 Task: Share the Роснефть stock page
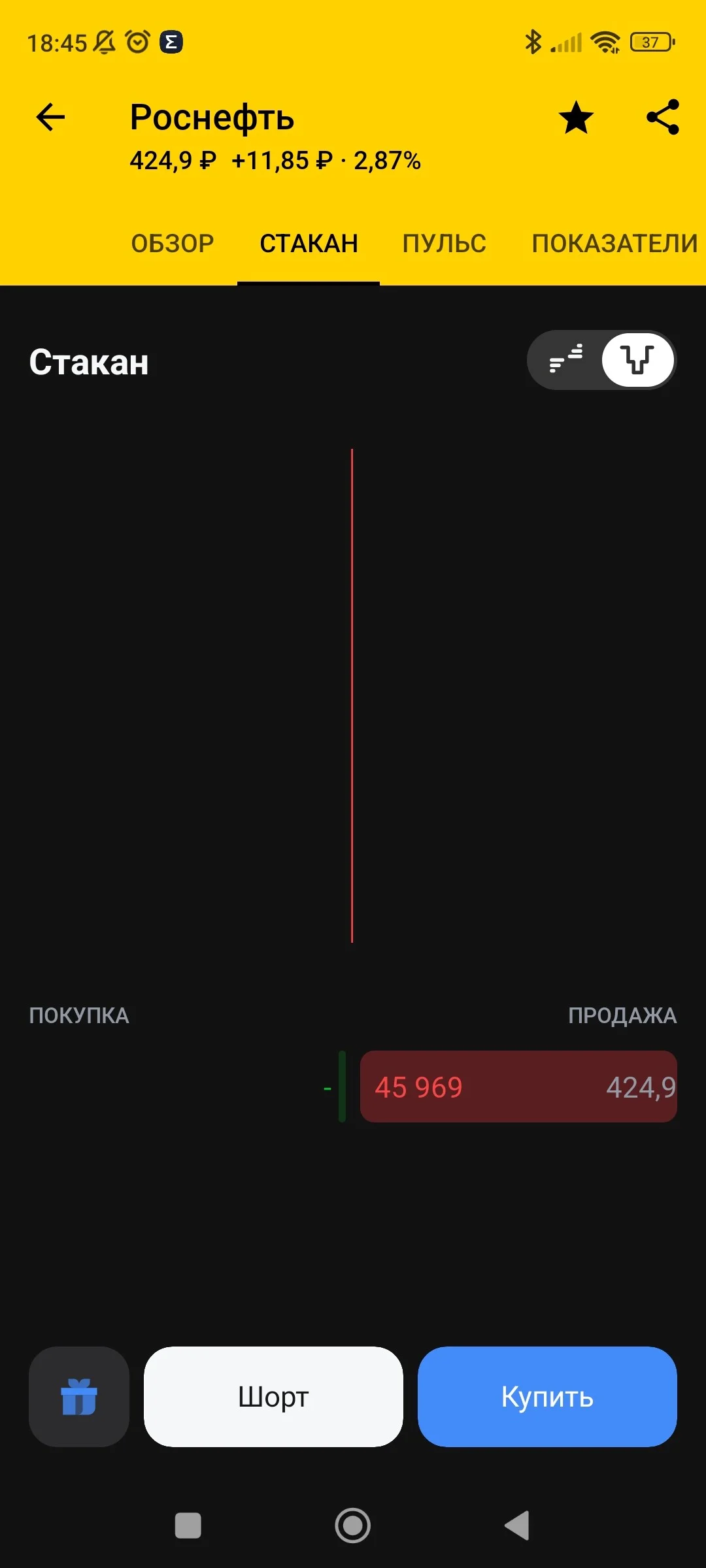coord(663,118)
